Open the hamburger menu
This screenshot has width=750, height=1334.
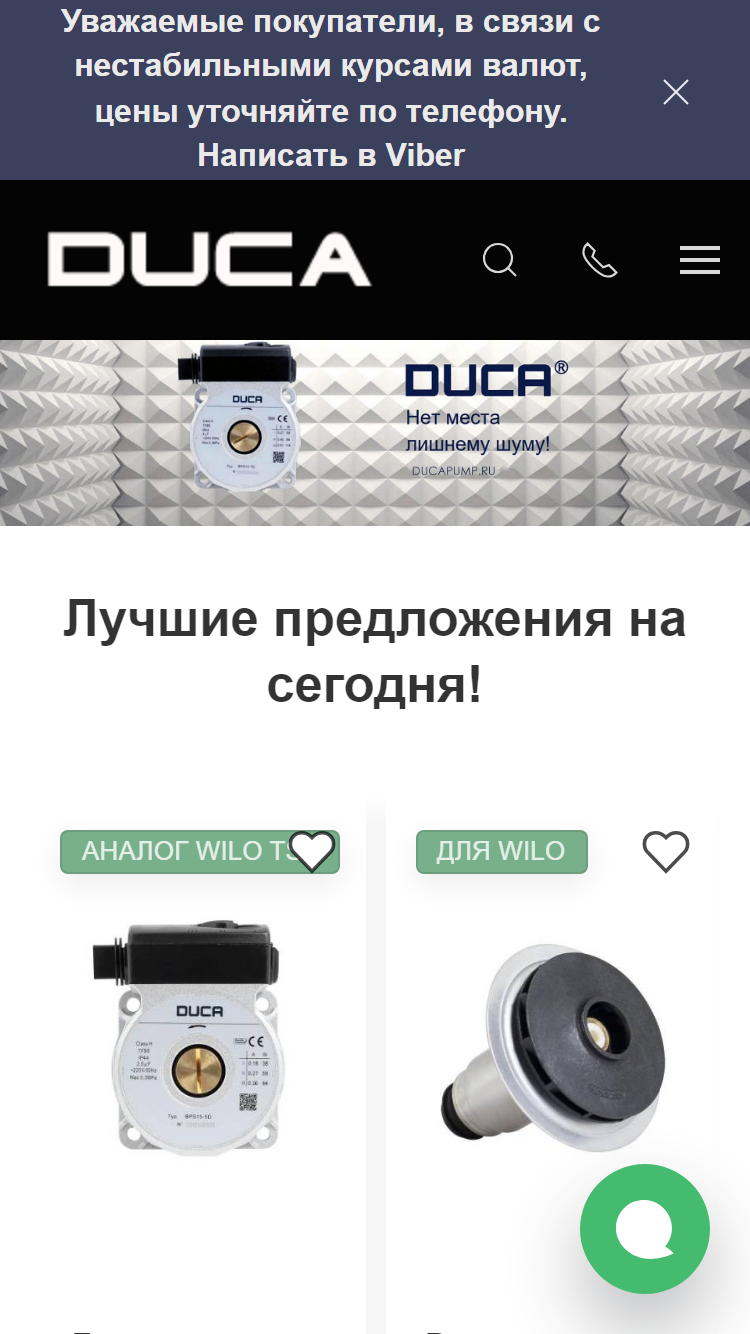tap(700, 260)
